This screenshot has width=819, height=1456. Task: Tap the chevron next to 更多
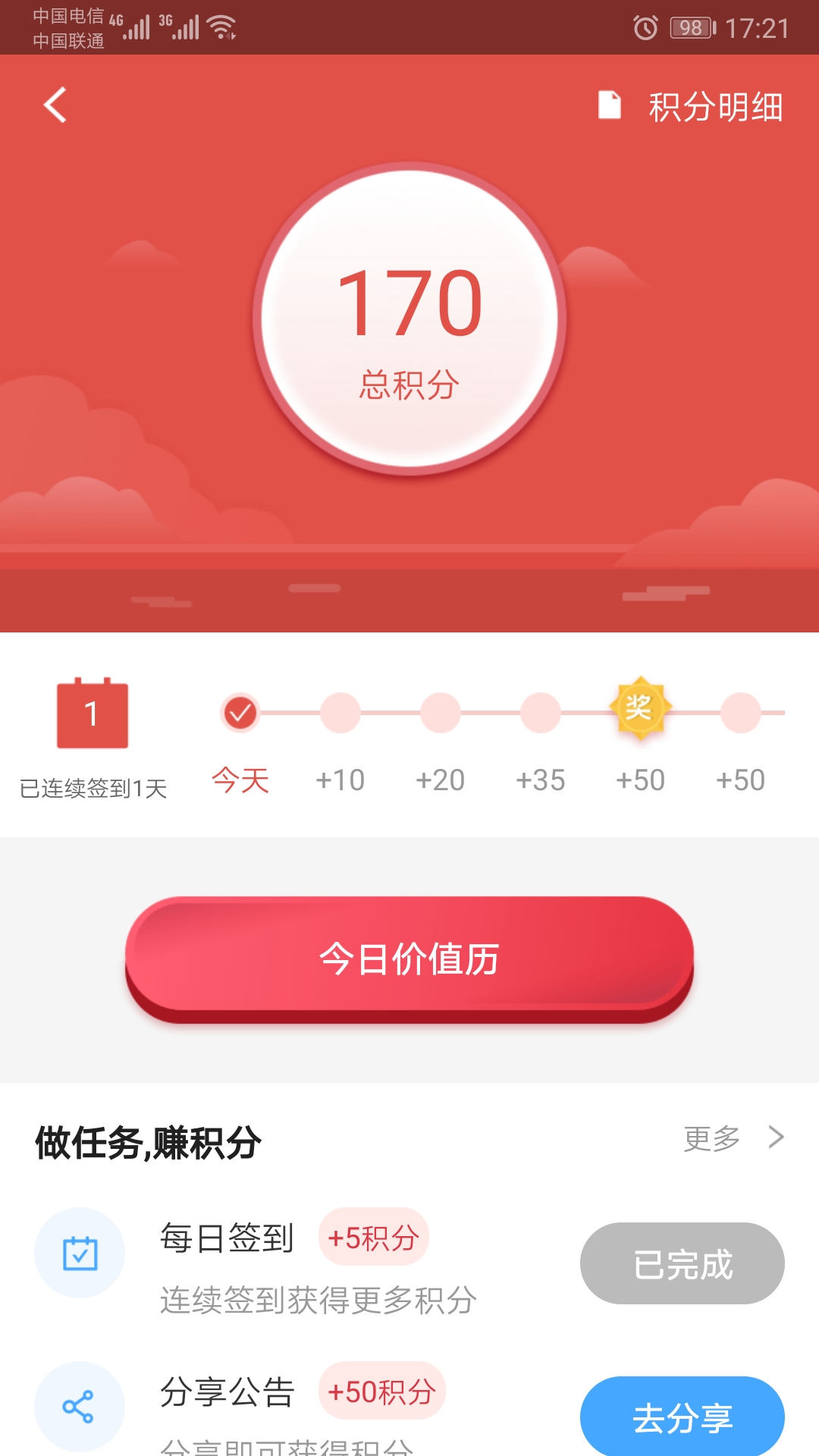[x=775, y=1137]
